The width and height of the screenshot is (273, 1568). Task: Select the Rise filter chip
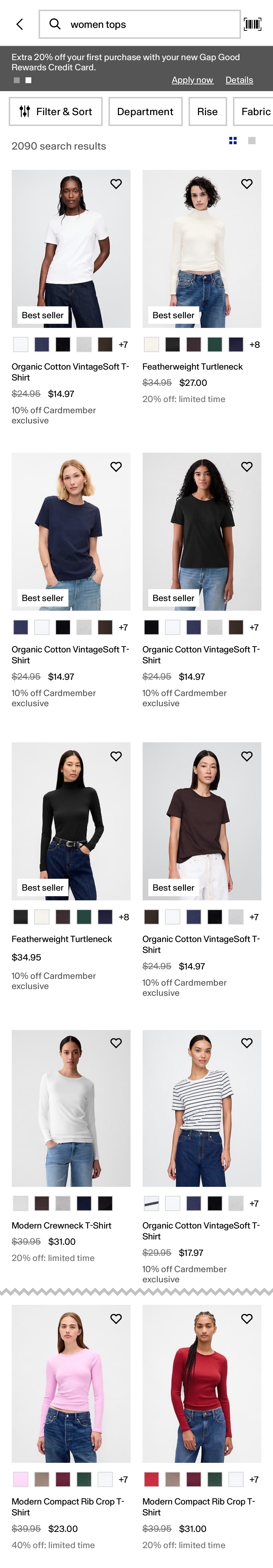(207, 112)
